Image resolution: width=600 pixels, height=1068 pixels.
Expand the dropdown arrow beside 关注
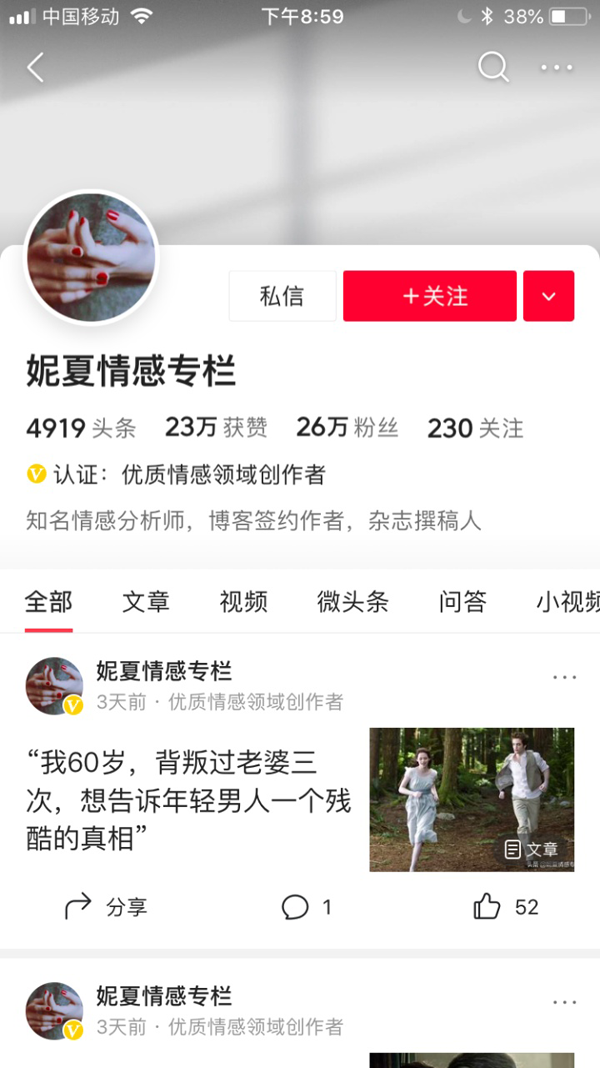click(548, 296)
